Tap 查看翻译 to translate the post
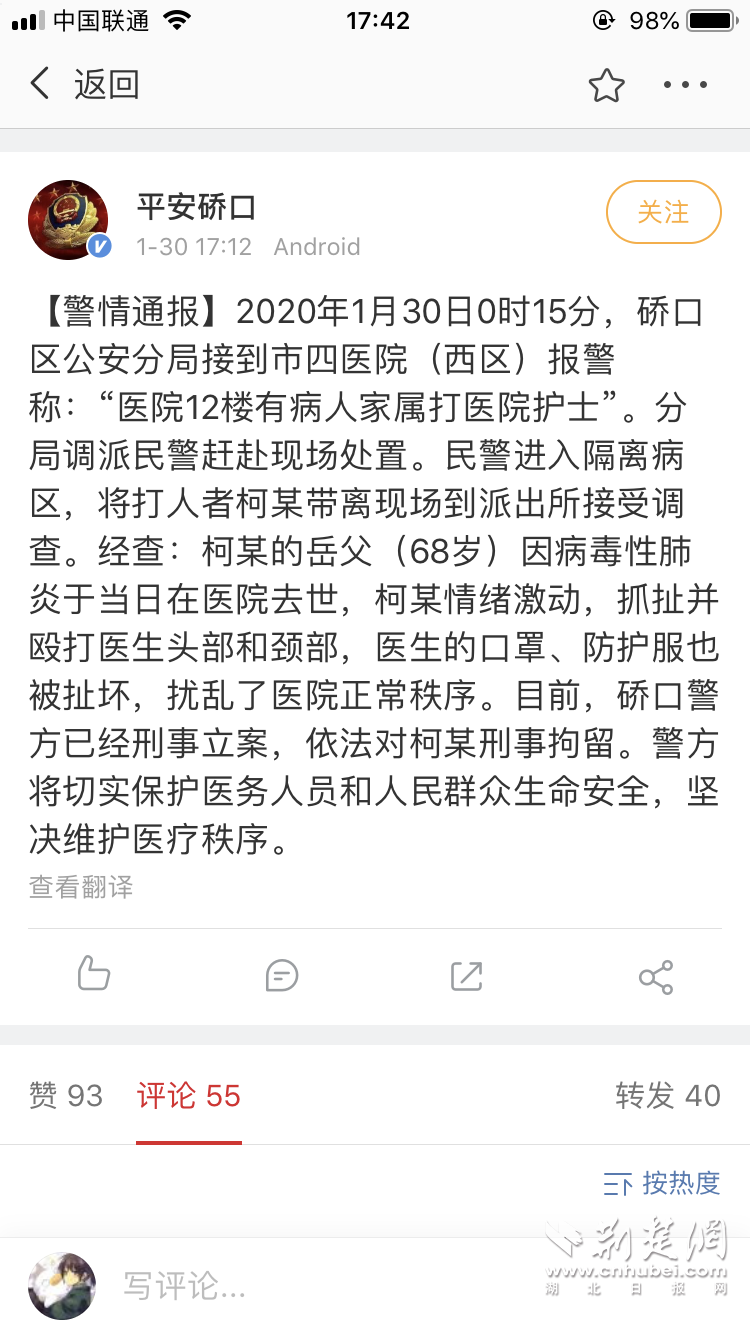Image resolution: width=750 pixels, height=1334 pixels. pyautogui.click(x=81, y=886)
